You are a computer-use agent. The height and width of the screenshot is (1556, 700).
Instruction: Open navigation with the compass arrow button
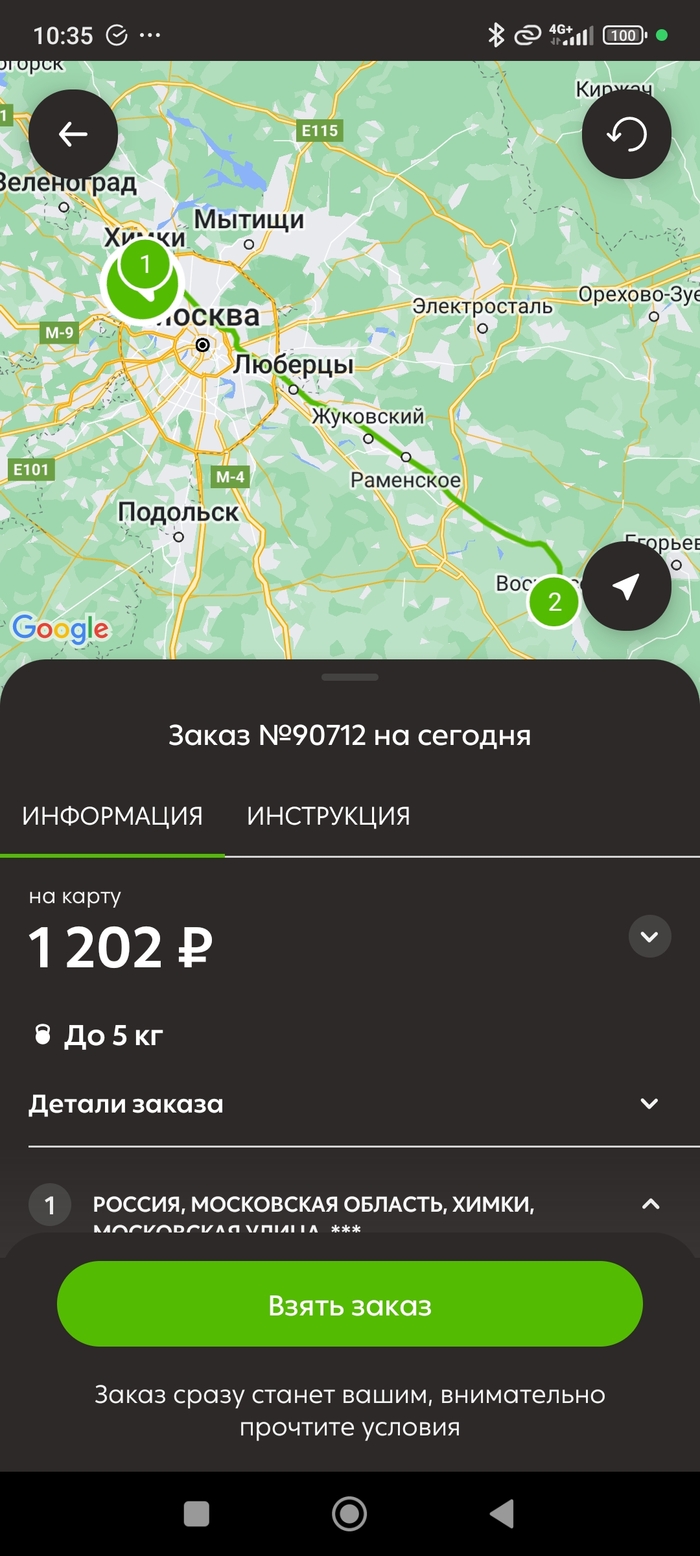(x=626, y=587)
